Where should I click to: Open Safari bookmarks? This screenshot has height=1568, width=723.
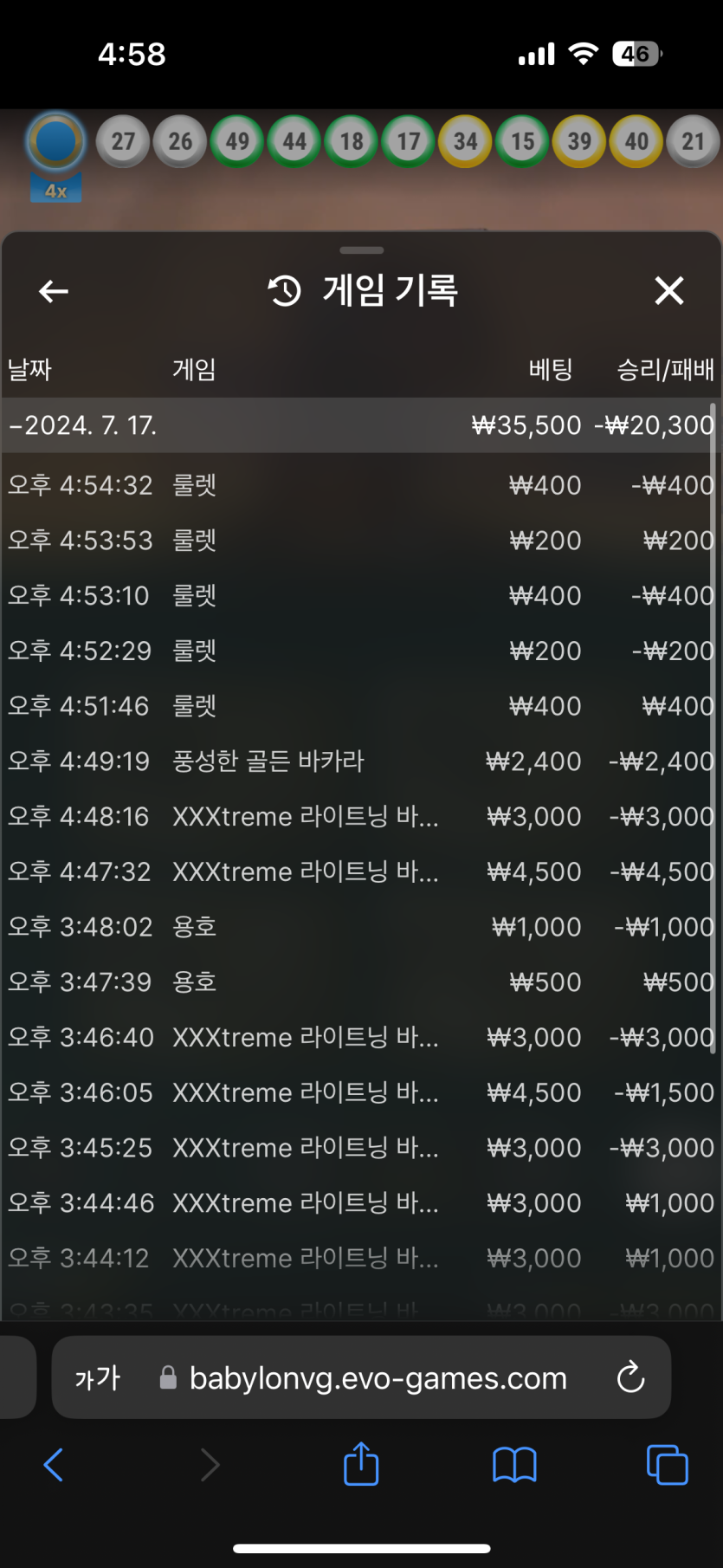pos(514,1465)
